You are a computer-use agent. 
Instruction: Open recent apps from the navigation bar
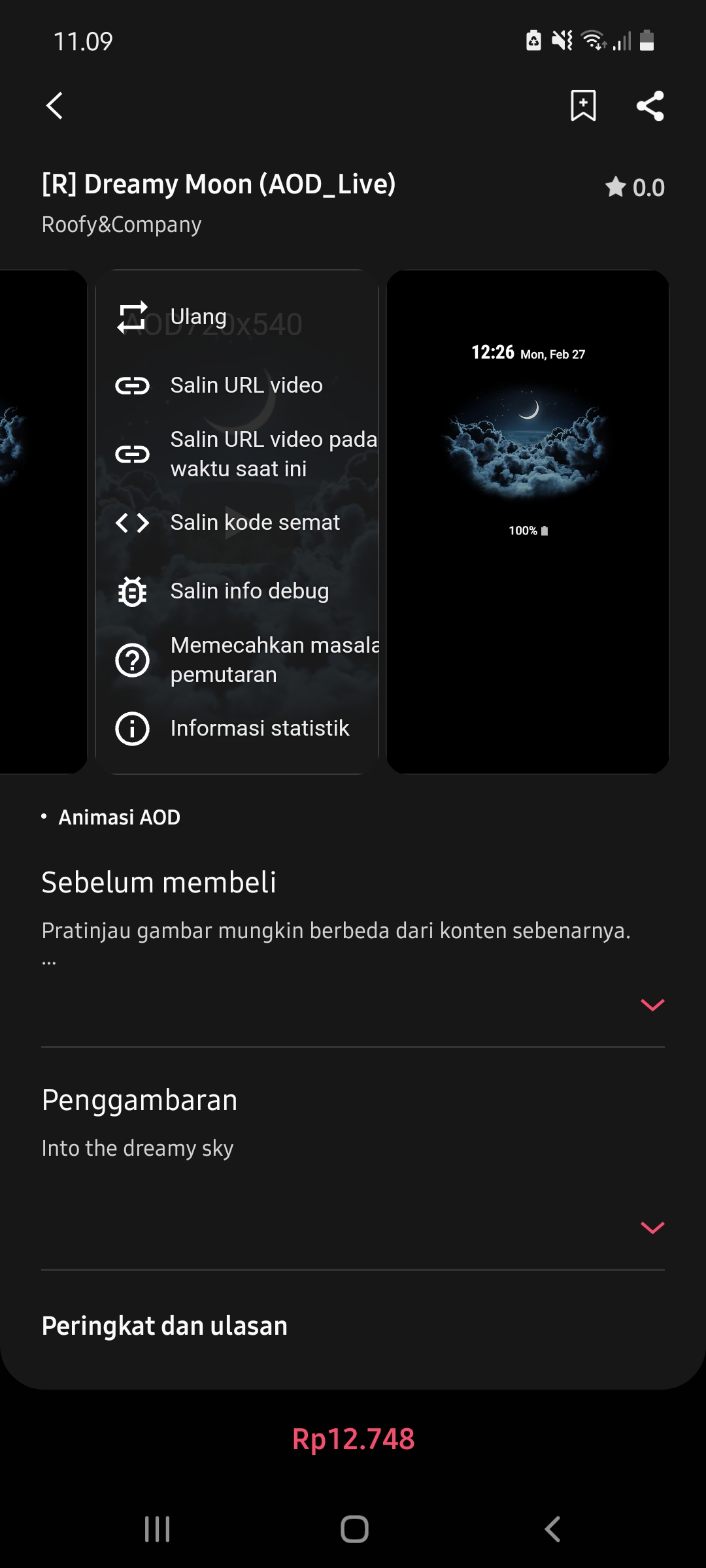pos(157,1529)
